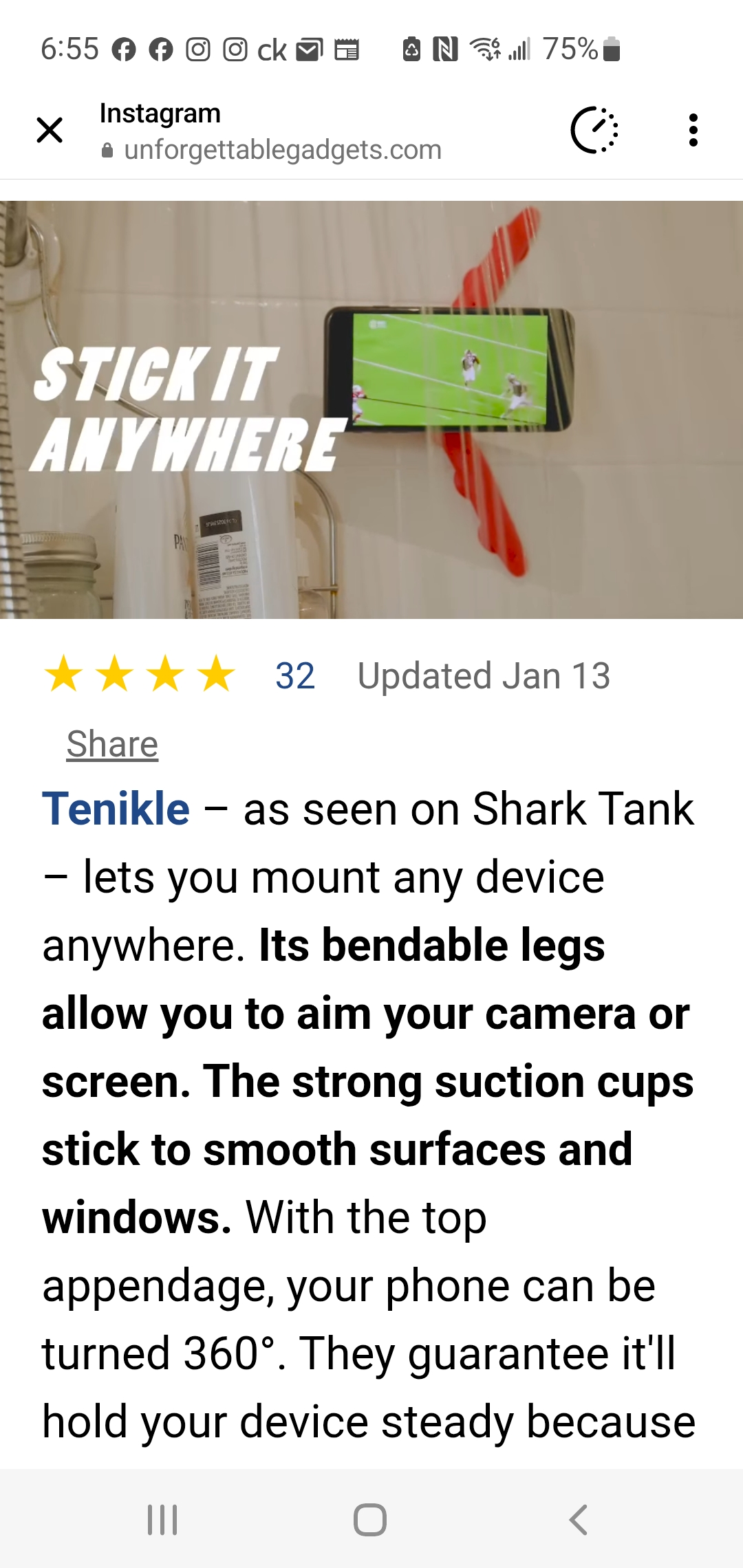
Task: Tap the Stick It Anywhere video banner
Action: point(371,410)
